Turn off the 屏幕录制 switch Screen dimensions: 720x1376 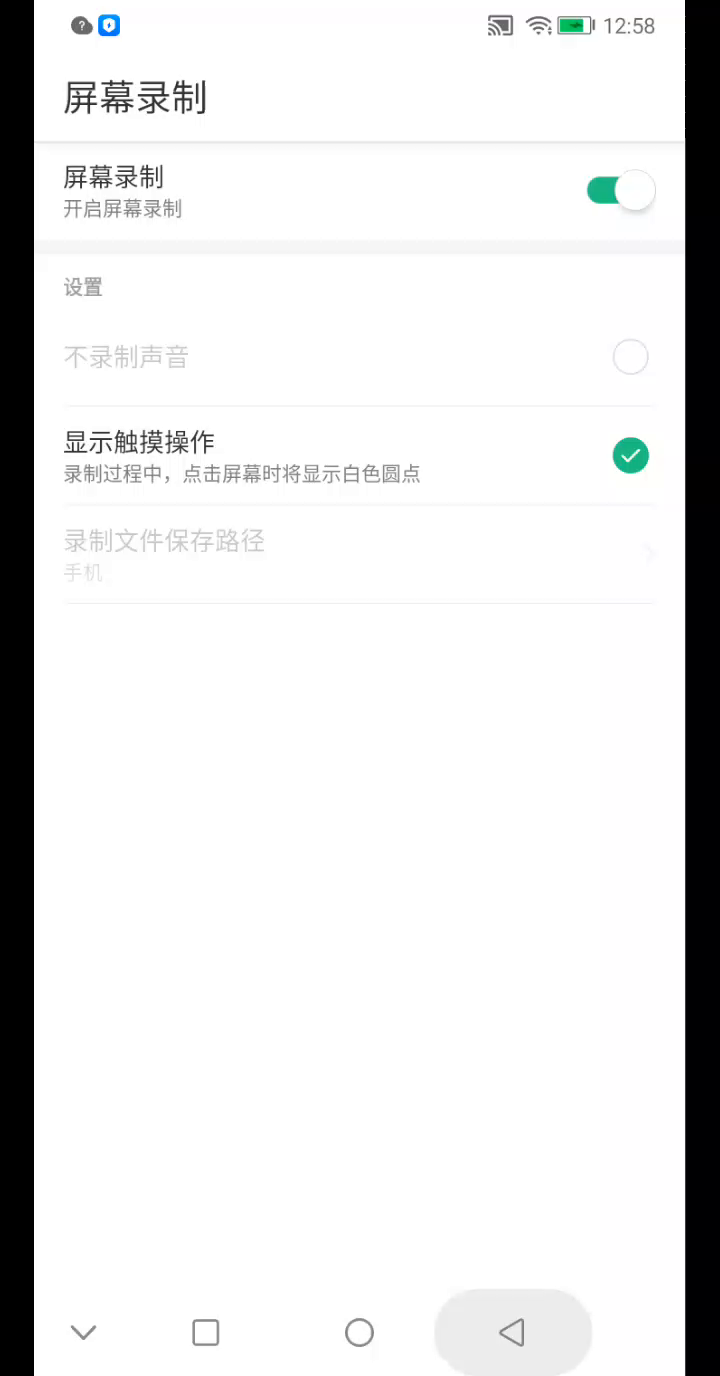click(620, 190)
